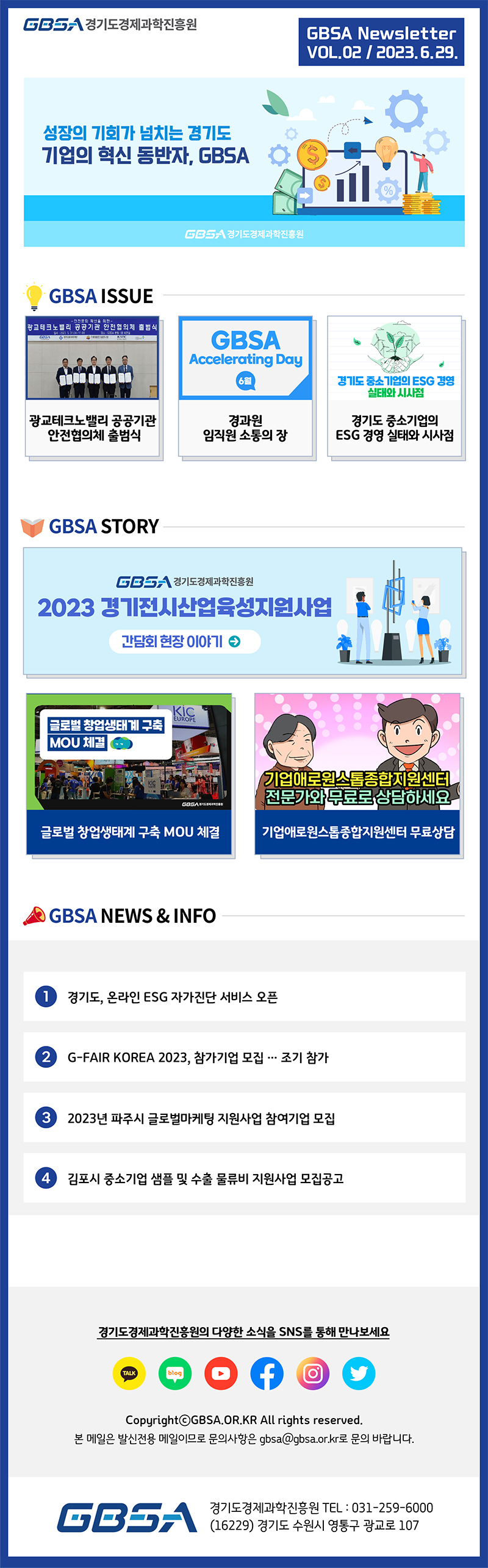
Task: Open the GBSA Accelerating Day card
Action: coord(245,387)
